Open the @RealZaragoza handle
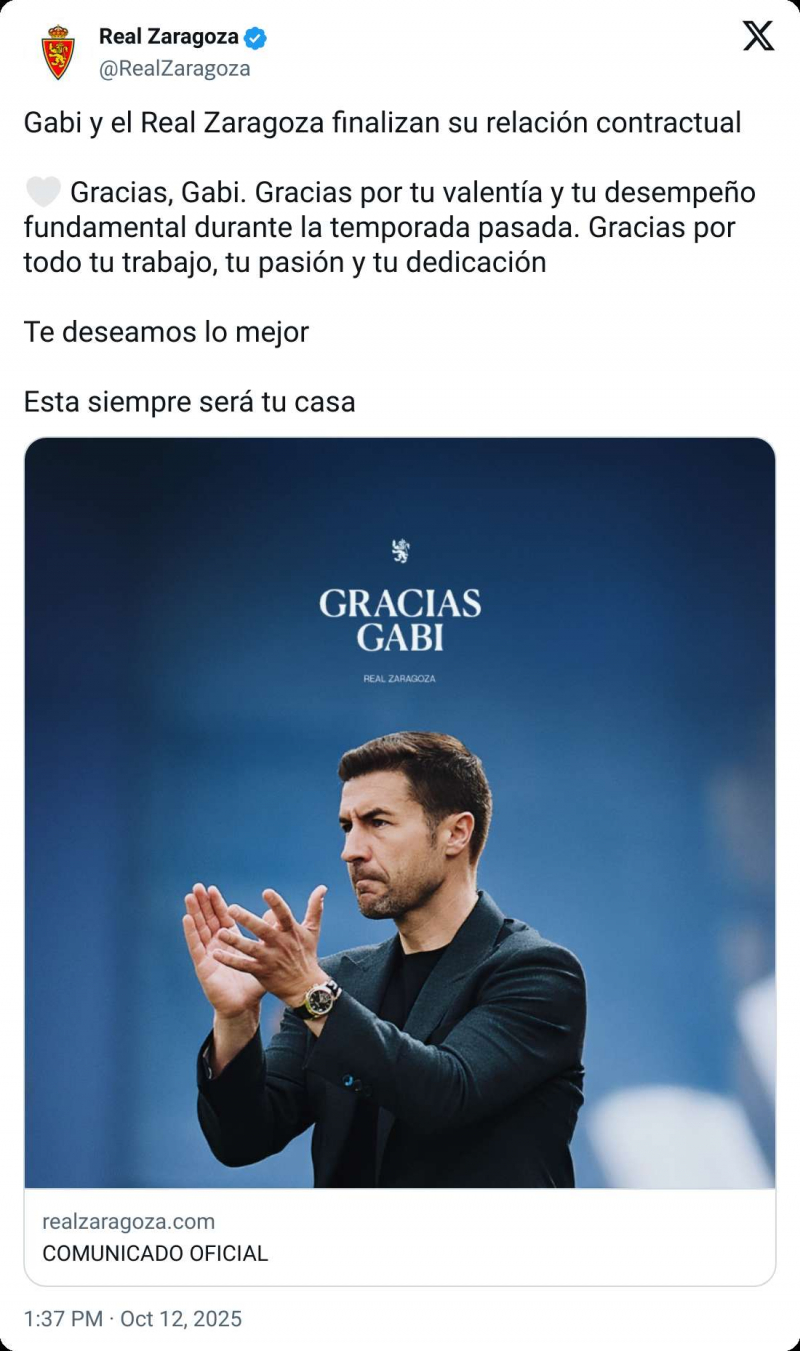800x1351 pixels. click(175, 69)
